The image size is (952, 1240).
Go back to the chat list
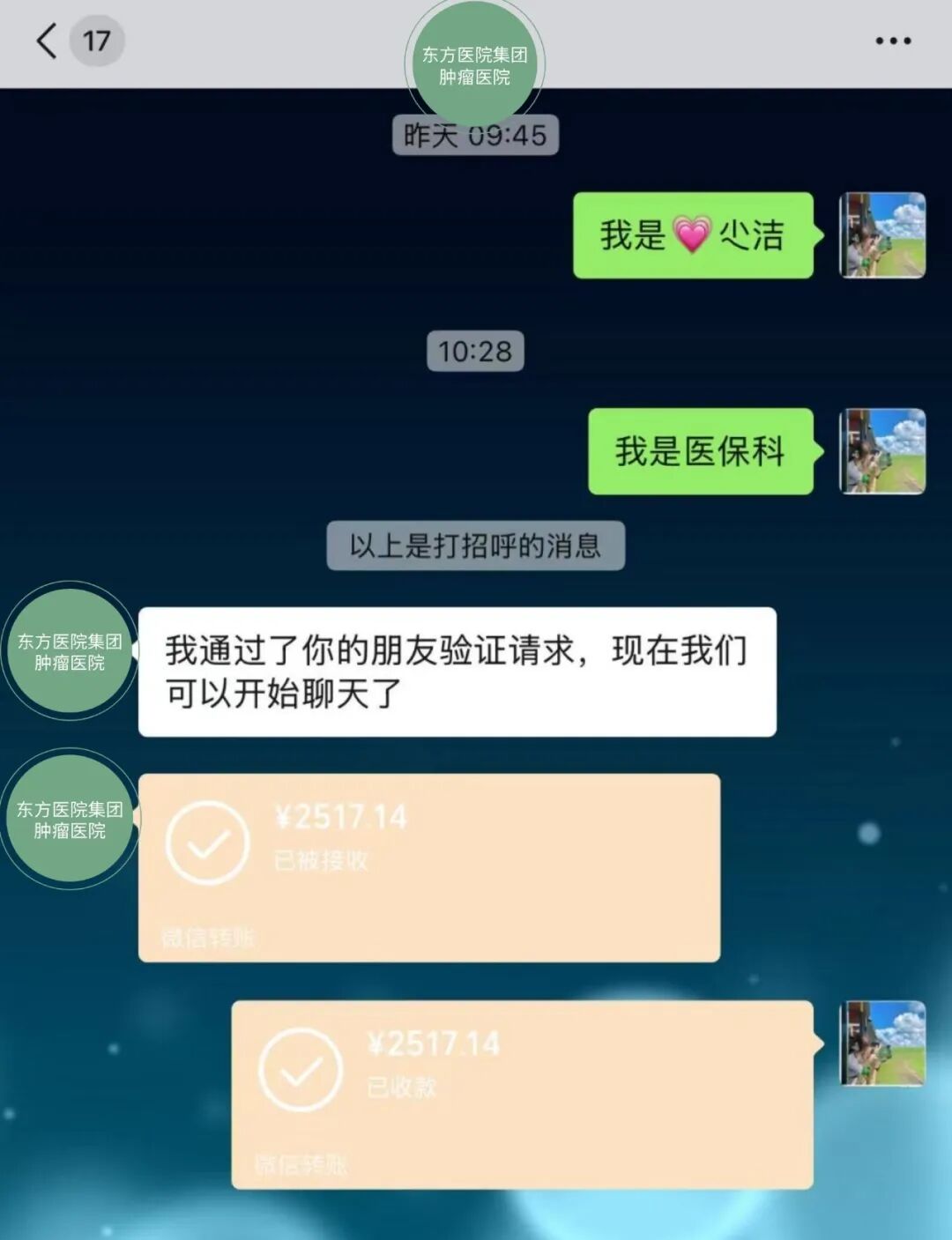[x=48, y=41]
